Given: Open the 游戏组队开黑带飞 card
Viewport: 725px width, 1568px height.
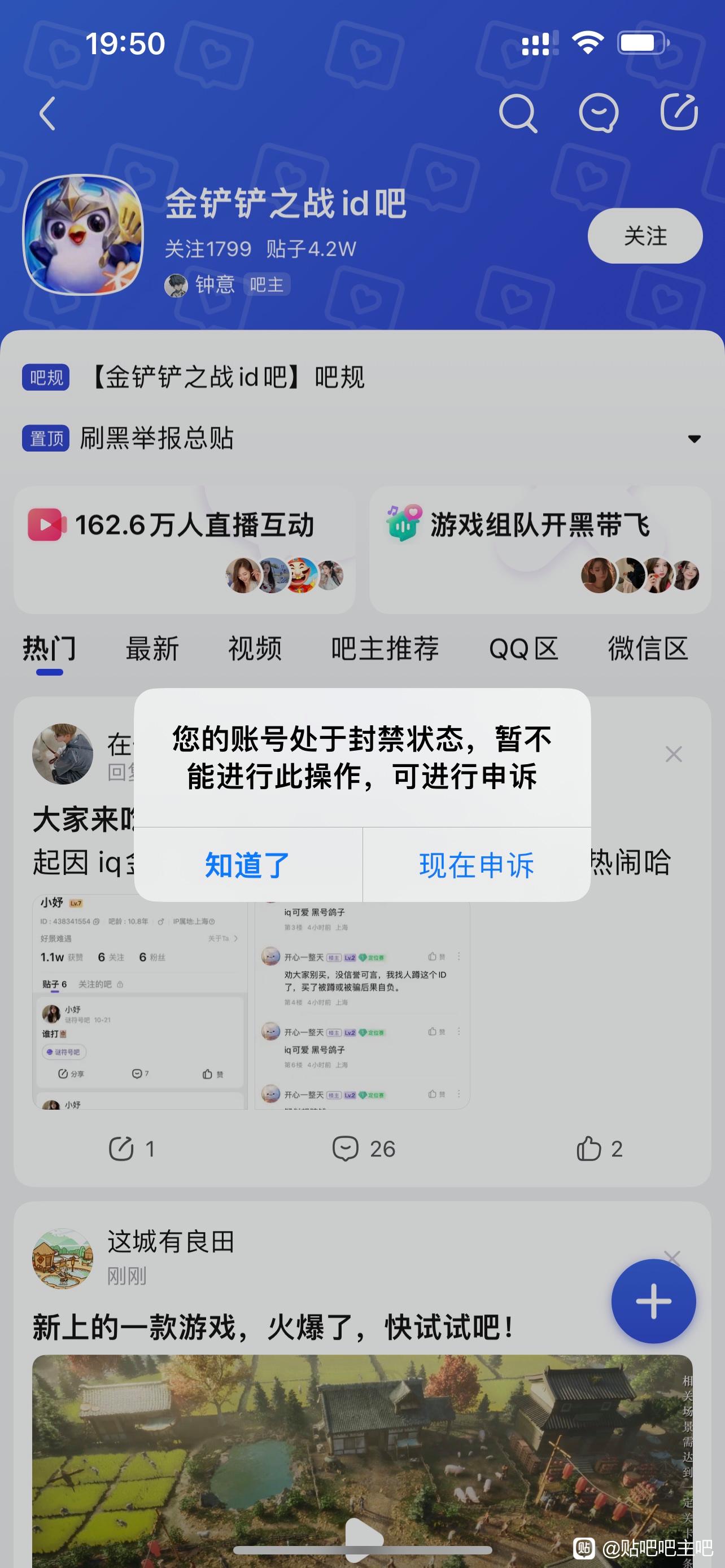Looking at the screenshot, I should coord(540,550).
